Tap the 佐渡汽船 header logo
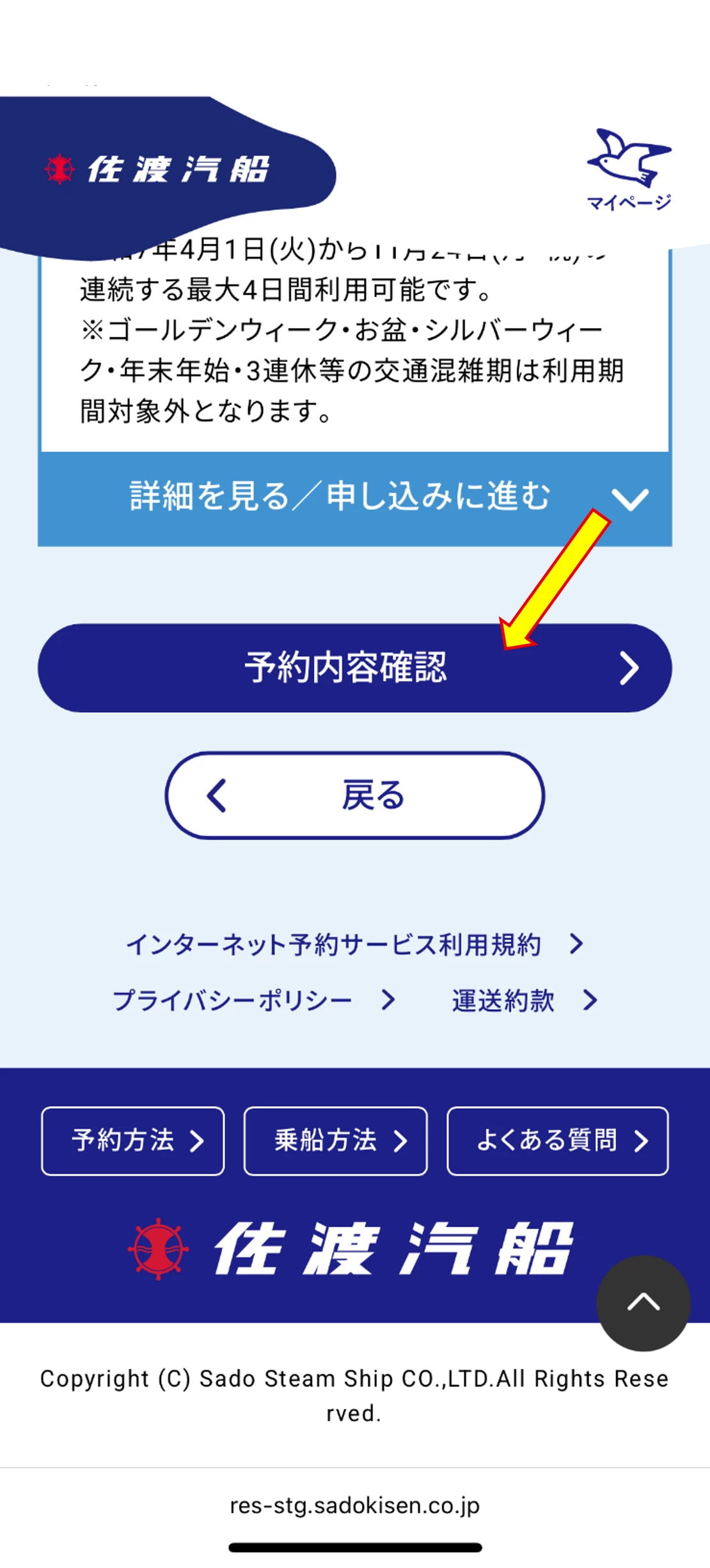The image size is (710, 1568). tap(158, 170)
